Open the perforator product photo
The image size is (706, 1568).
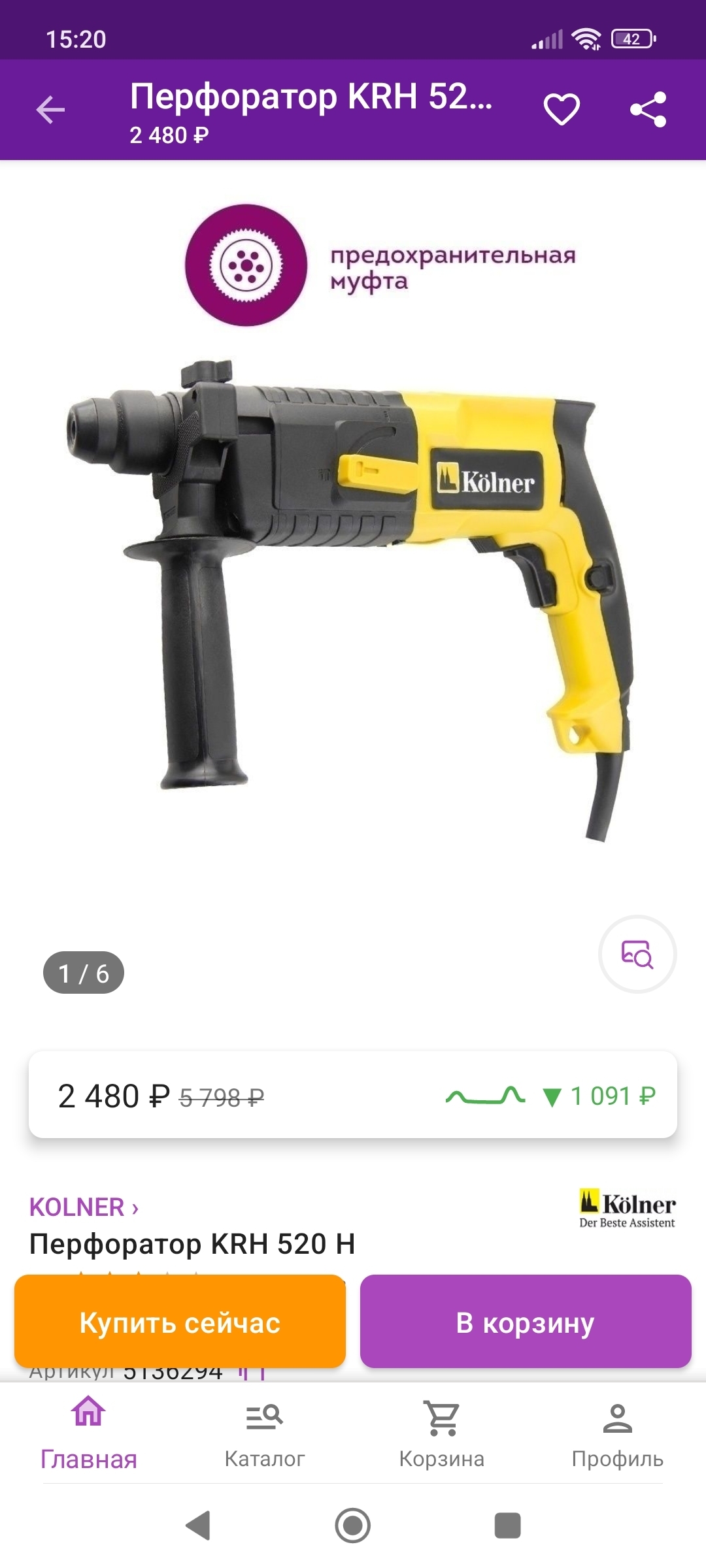coord(353,588)
